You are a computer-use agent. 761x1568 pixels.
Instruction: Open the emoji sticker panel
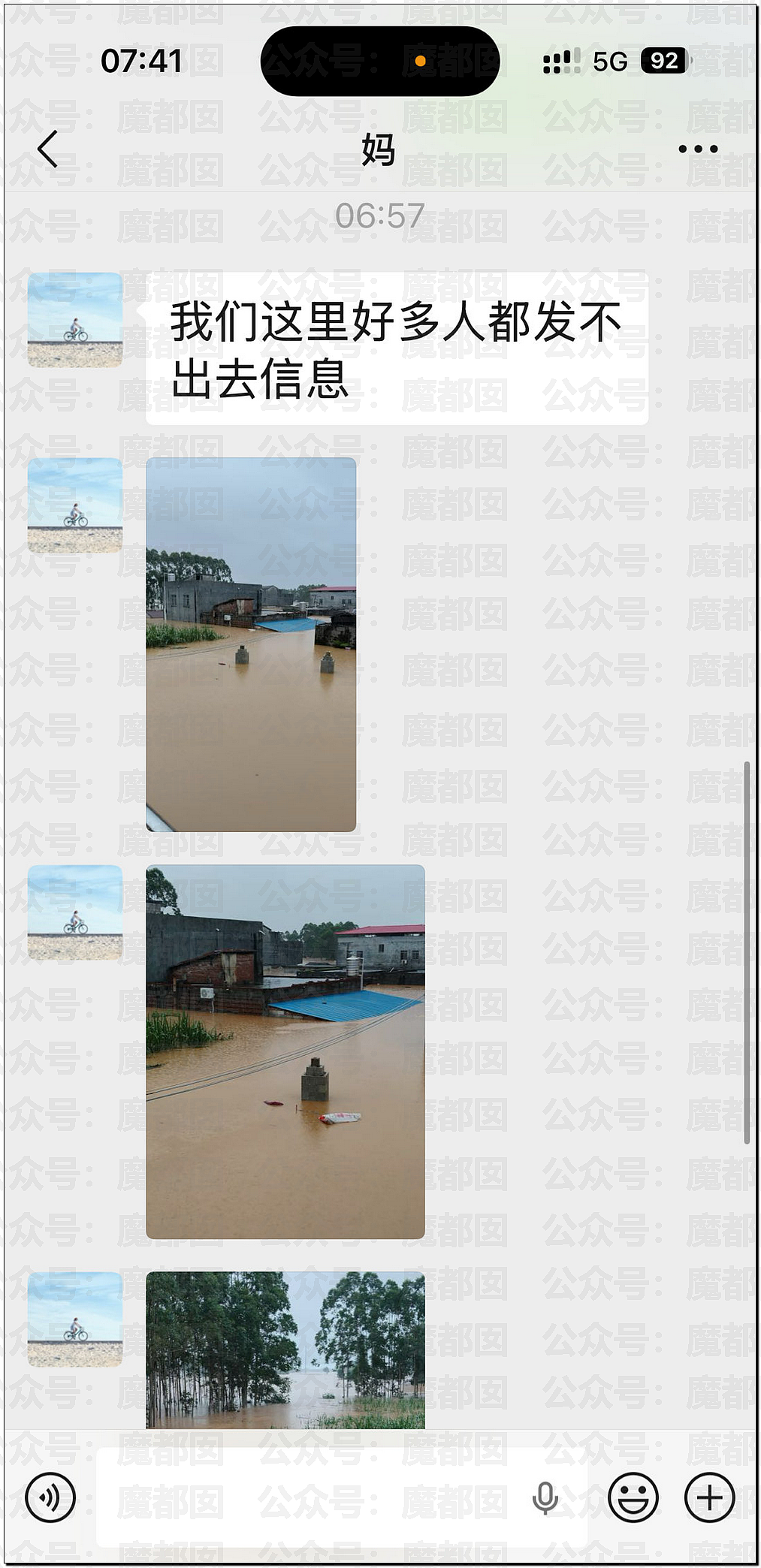point(633,1498)
